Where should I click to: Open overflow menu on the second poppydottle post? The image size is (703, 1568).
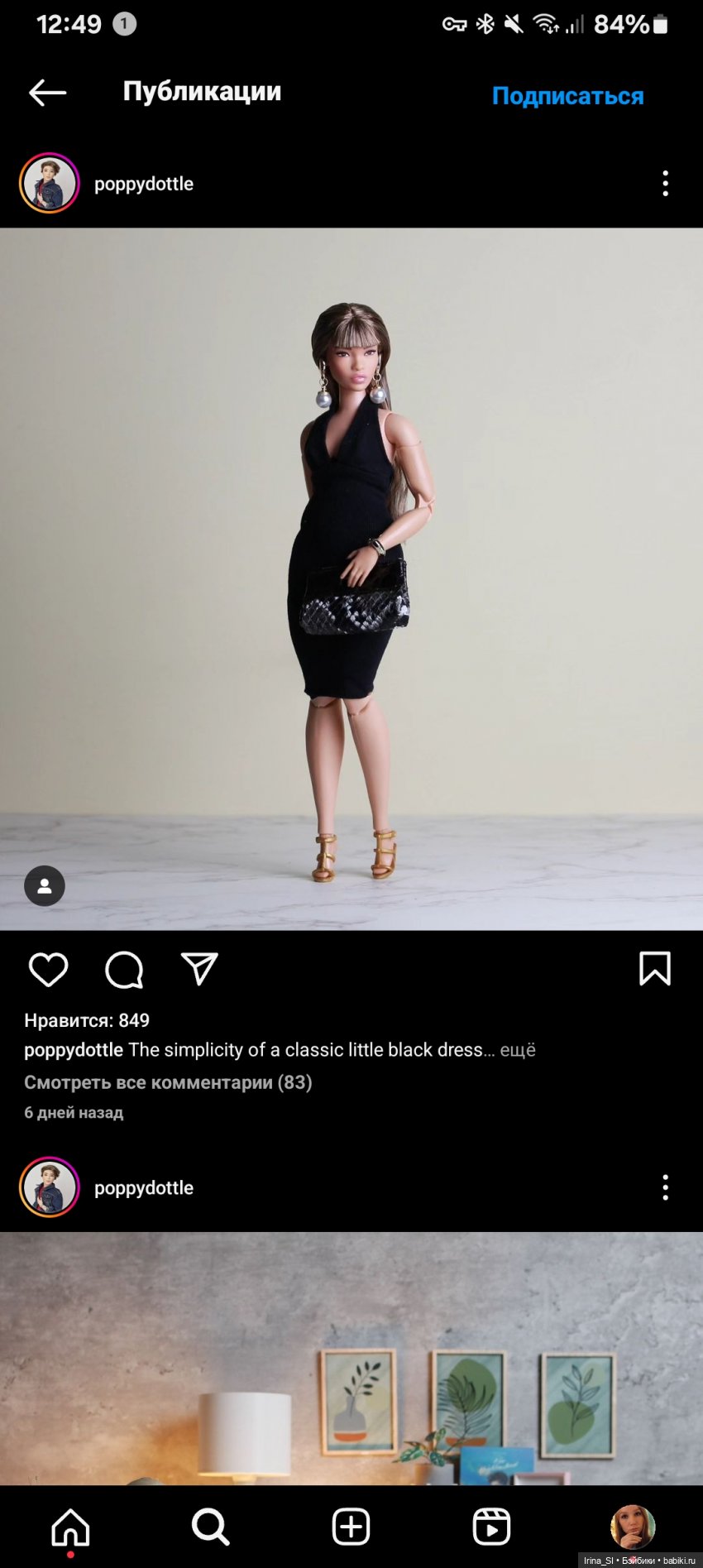pos(665,1188)
